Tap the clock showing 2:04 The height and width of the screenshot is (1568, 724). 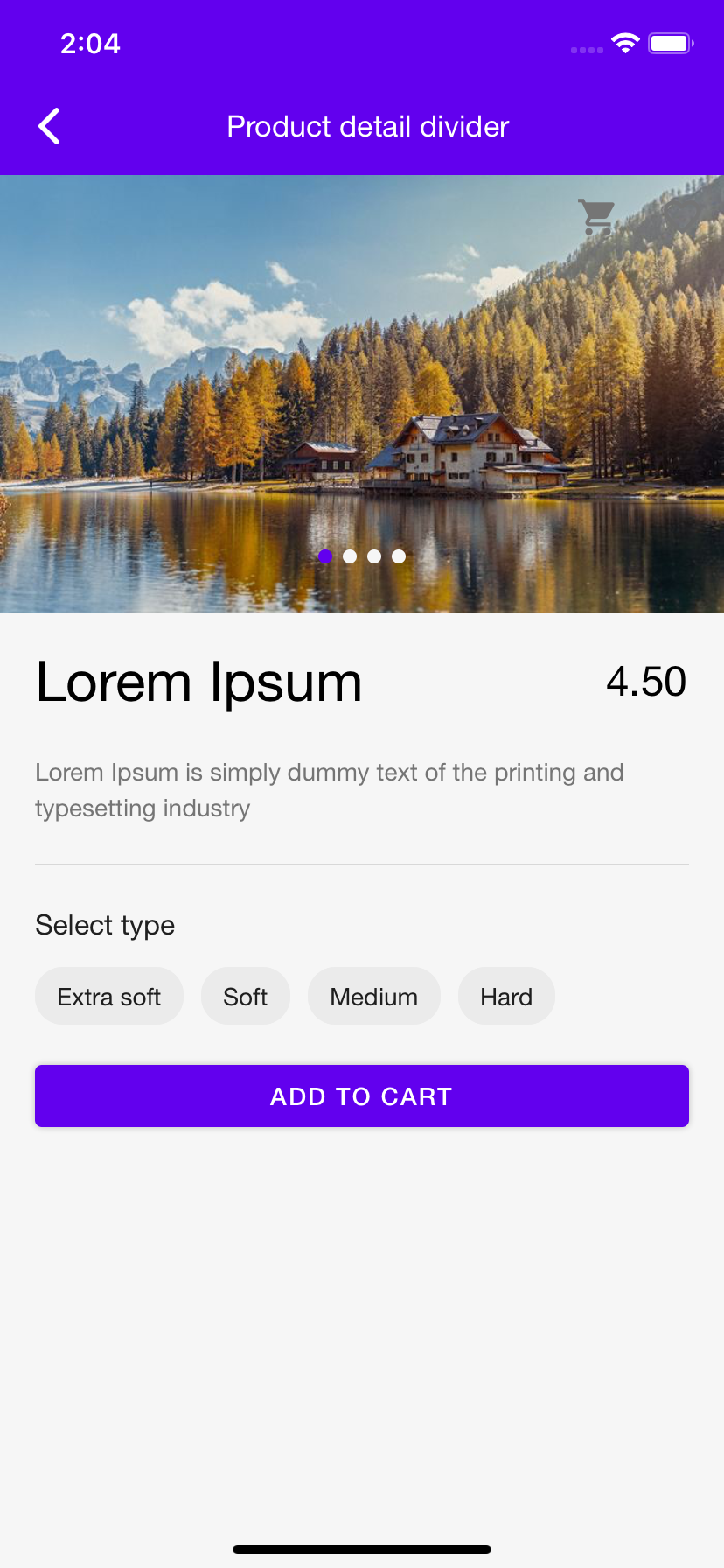90,43
